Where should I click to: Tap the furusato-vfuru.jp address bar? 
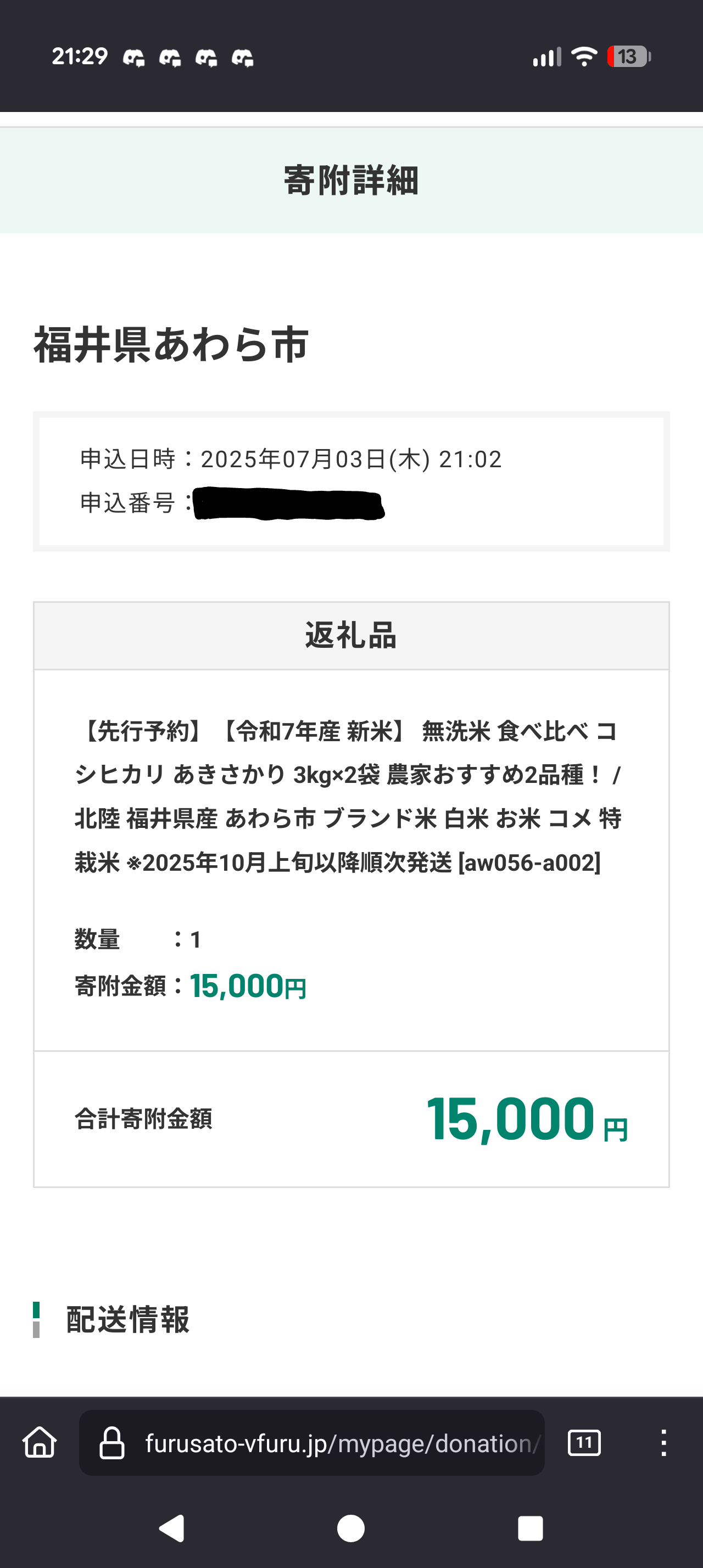[311, 1443]
